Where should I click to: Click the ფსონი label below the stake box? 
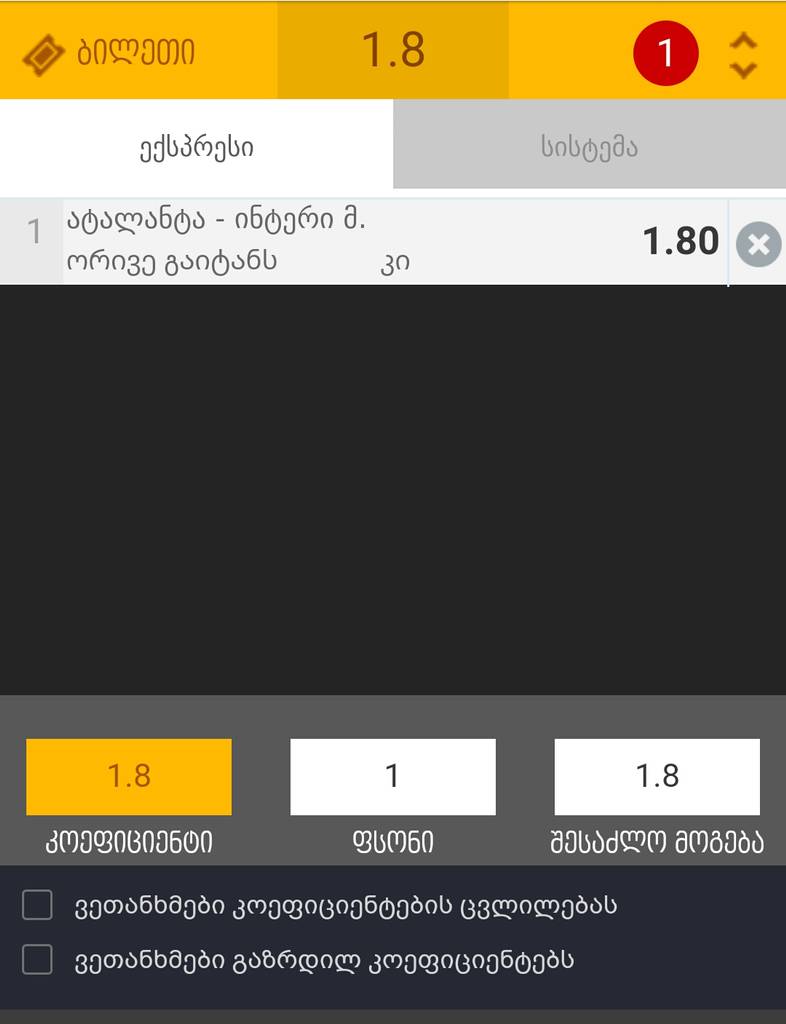[x=392, y=841]
